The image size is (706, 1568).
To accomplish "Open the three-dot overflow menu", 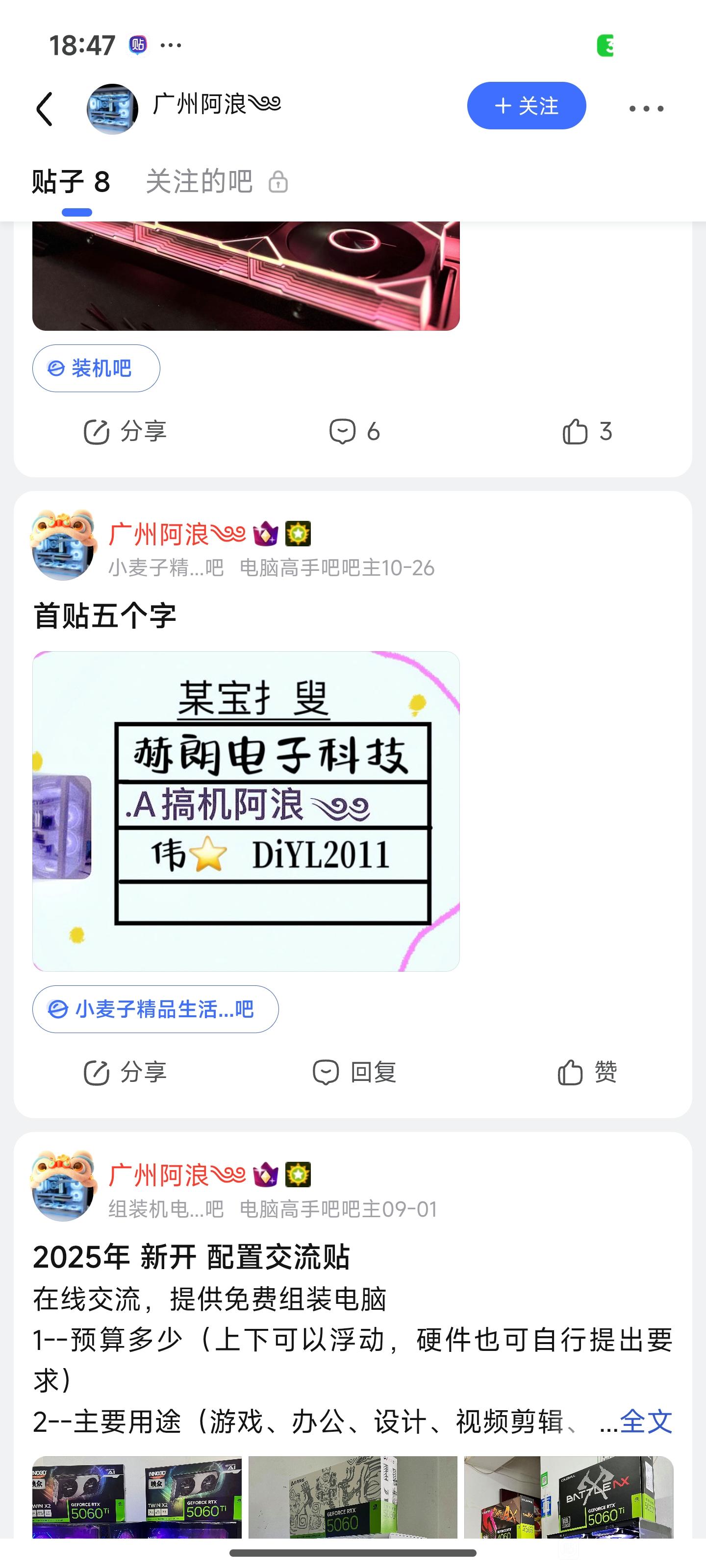I will pyautogui.click(x=646, y=109).
